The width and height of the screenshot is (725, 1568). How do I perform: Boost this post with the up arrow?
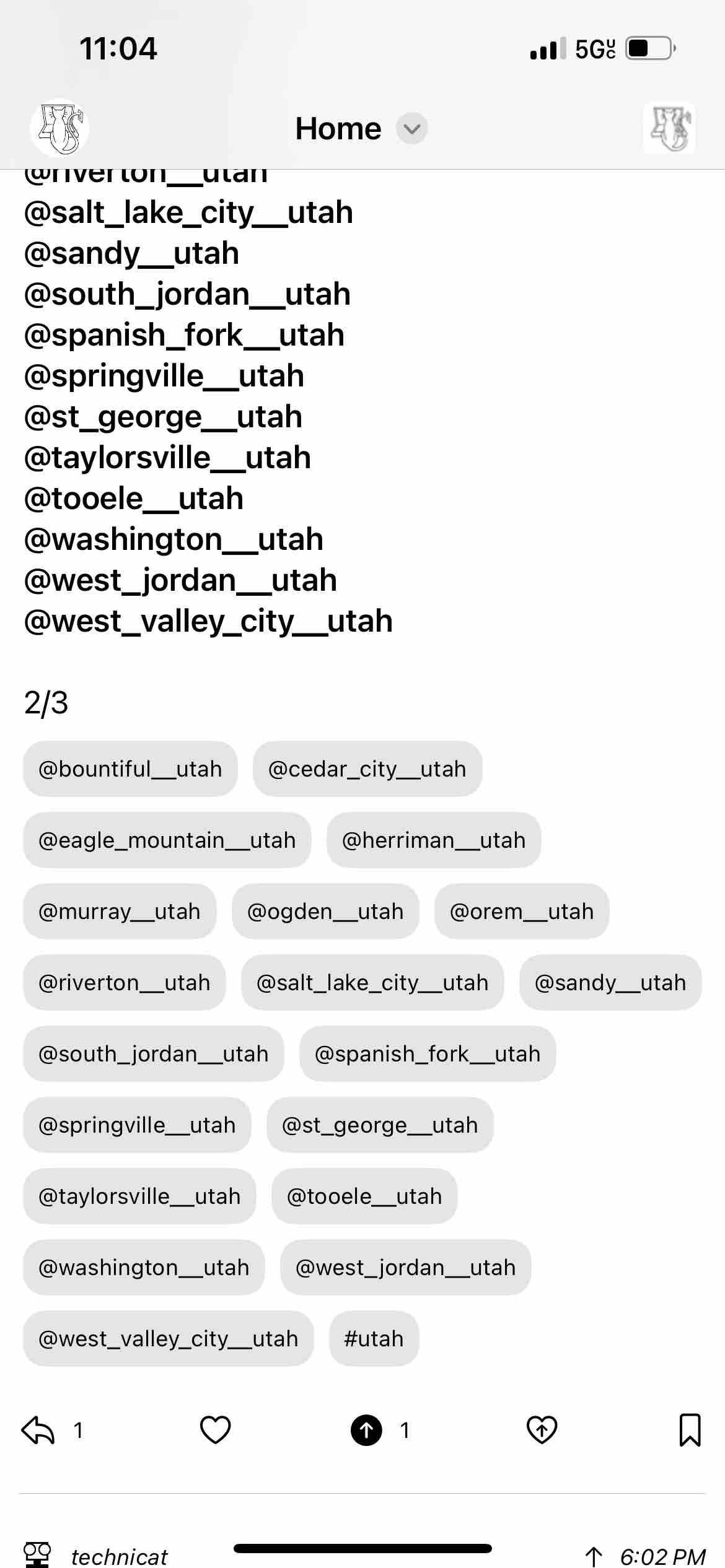click(x=367, y=1431)
